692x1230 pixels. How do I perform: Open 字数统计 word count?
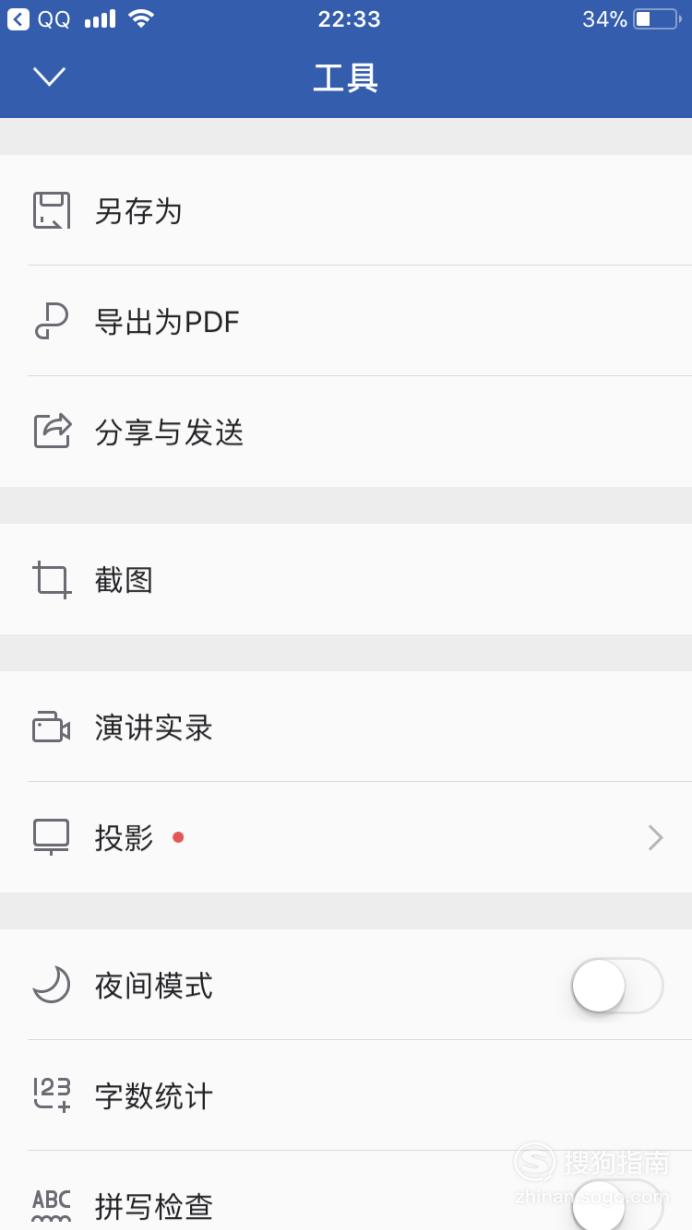[x=346, y=1096]
